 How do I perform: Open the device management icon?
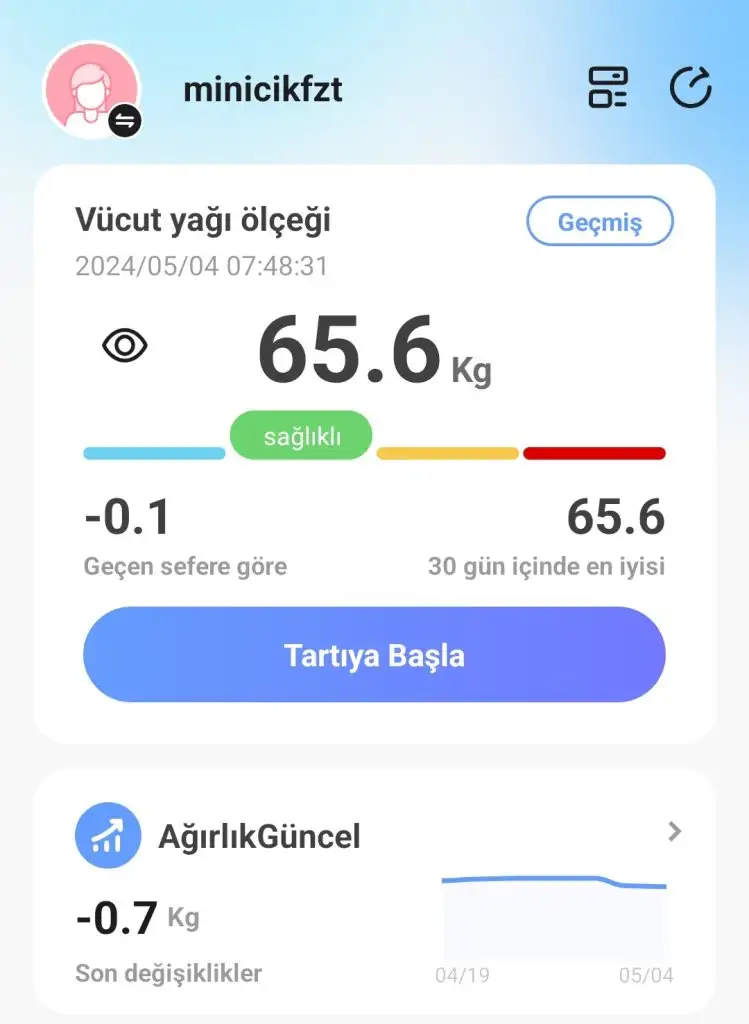[x=609, y=88]
